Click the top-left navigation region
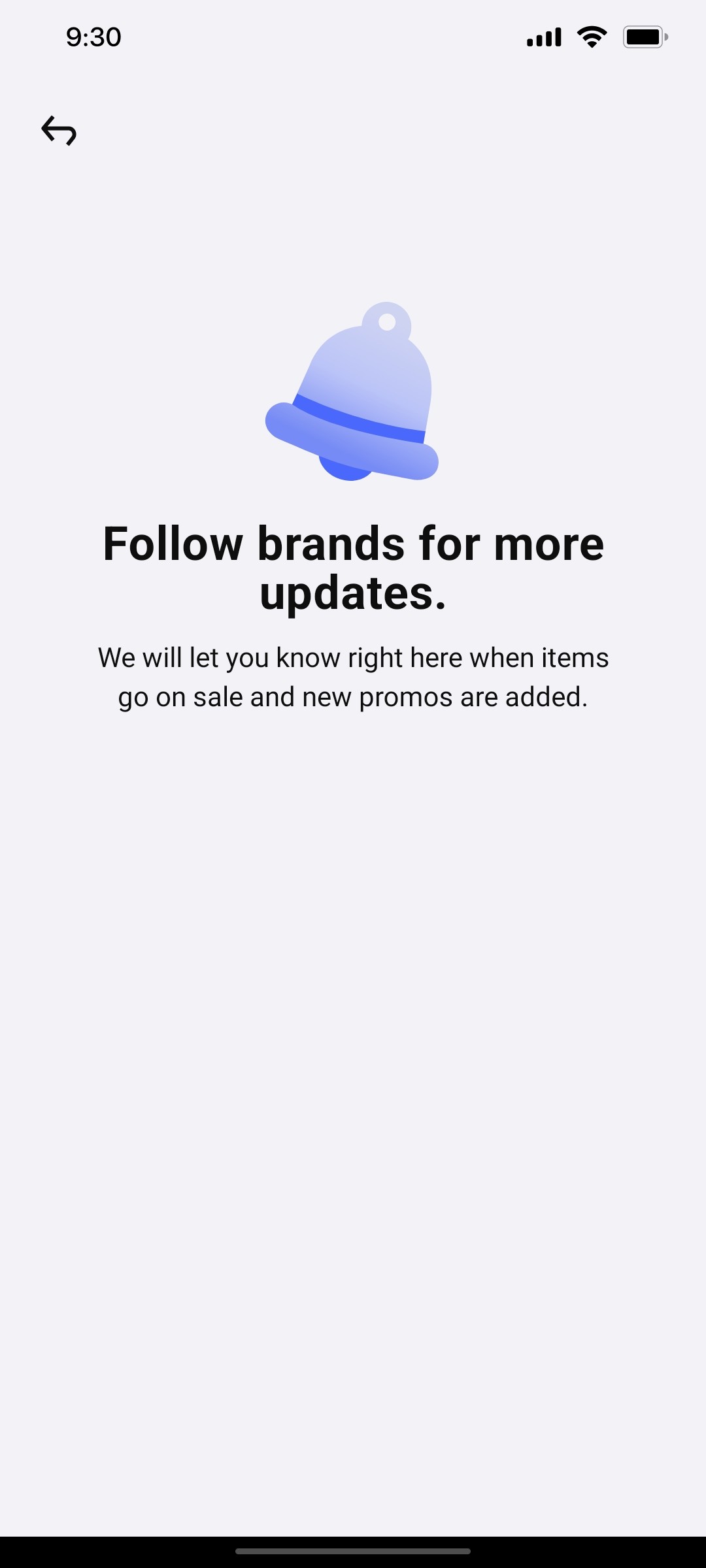The image size is (706, 1568). [59, 131]
